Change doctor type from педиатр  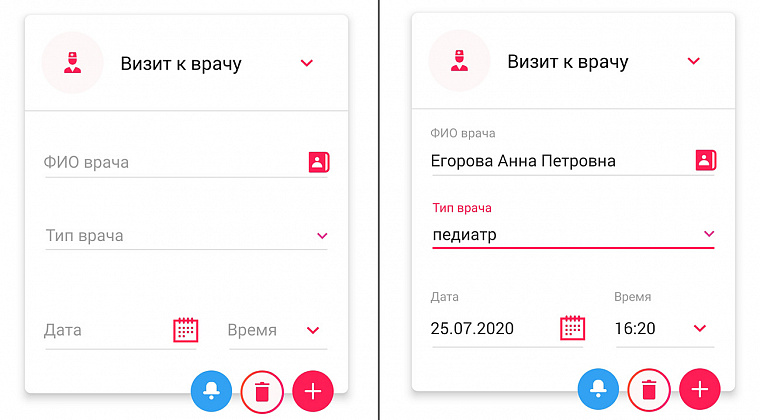tap(709, 235)
